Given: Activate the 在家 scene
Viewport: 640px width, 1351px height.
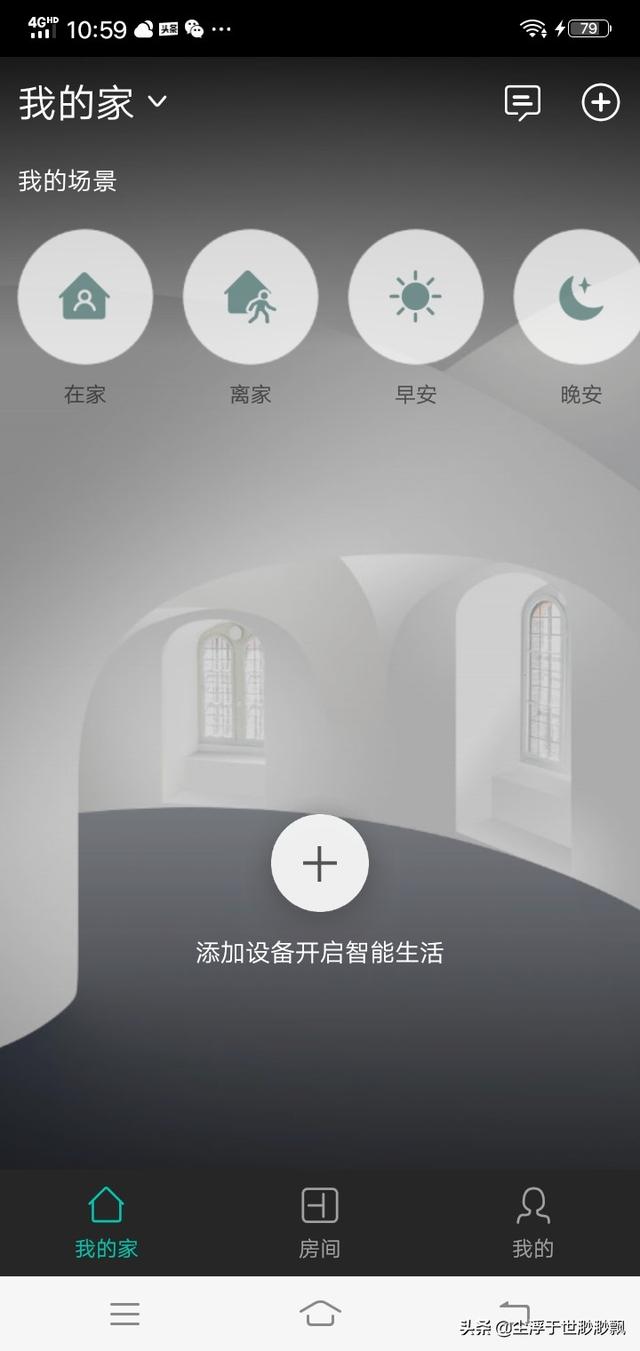Looking at the screenshot, I should [x=85, y=297].
